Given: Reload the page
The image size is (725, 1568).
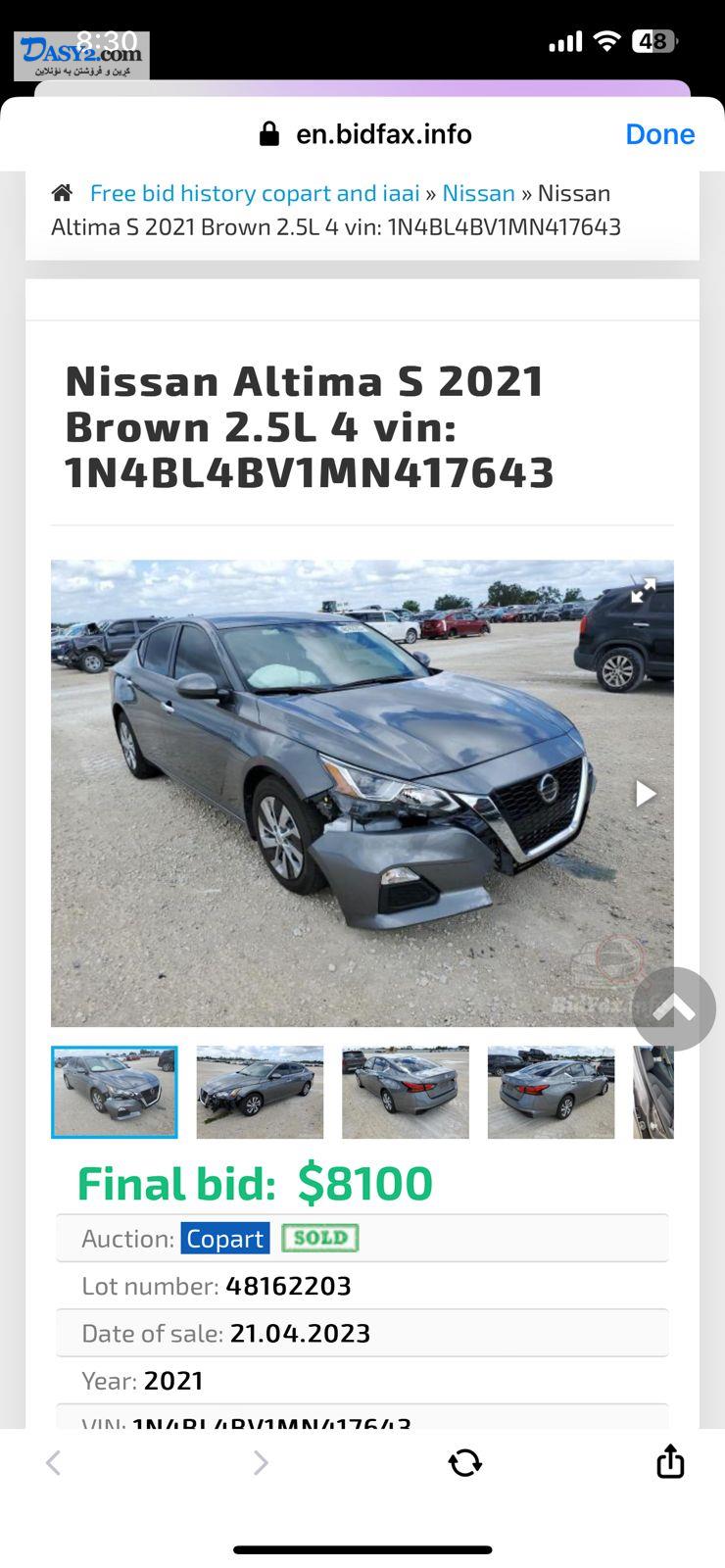Looking at the screenshot, I should tap(464, 1463).
